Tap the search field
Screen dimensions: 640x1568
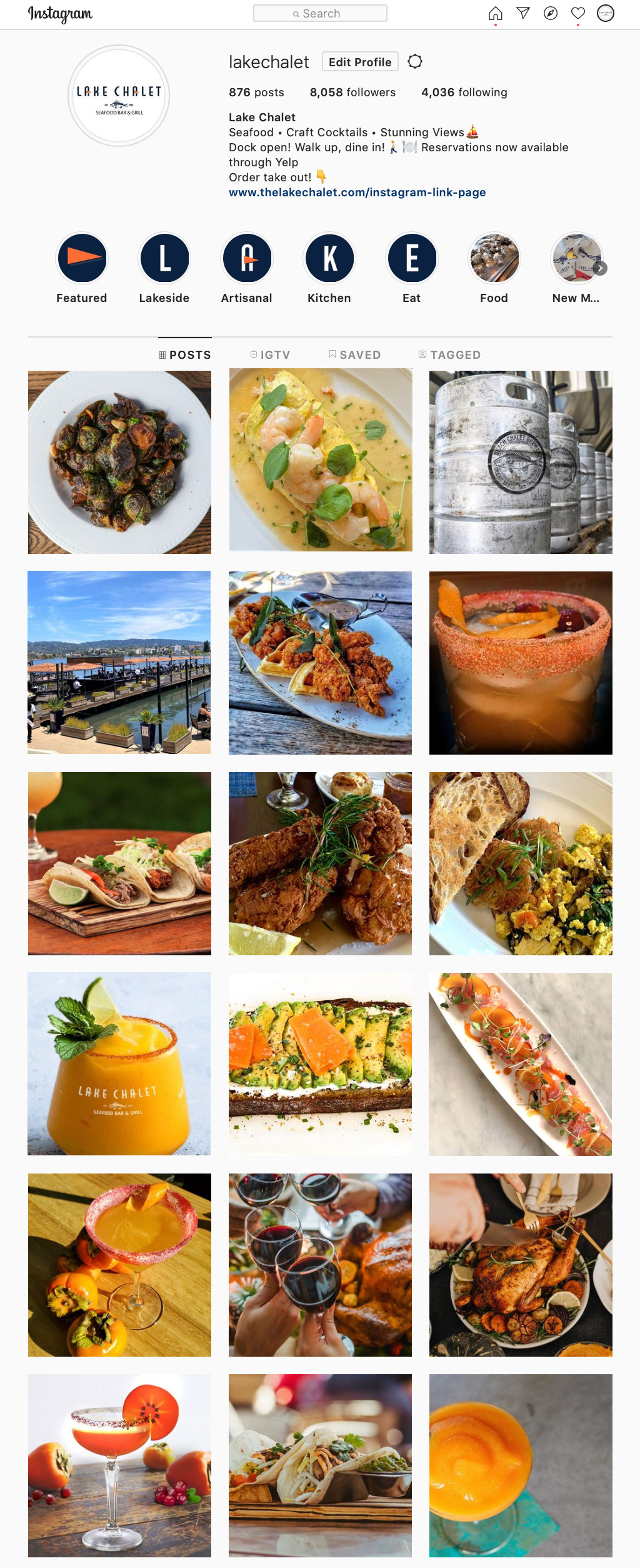coord(320,13)
